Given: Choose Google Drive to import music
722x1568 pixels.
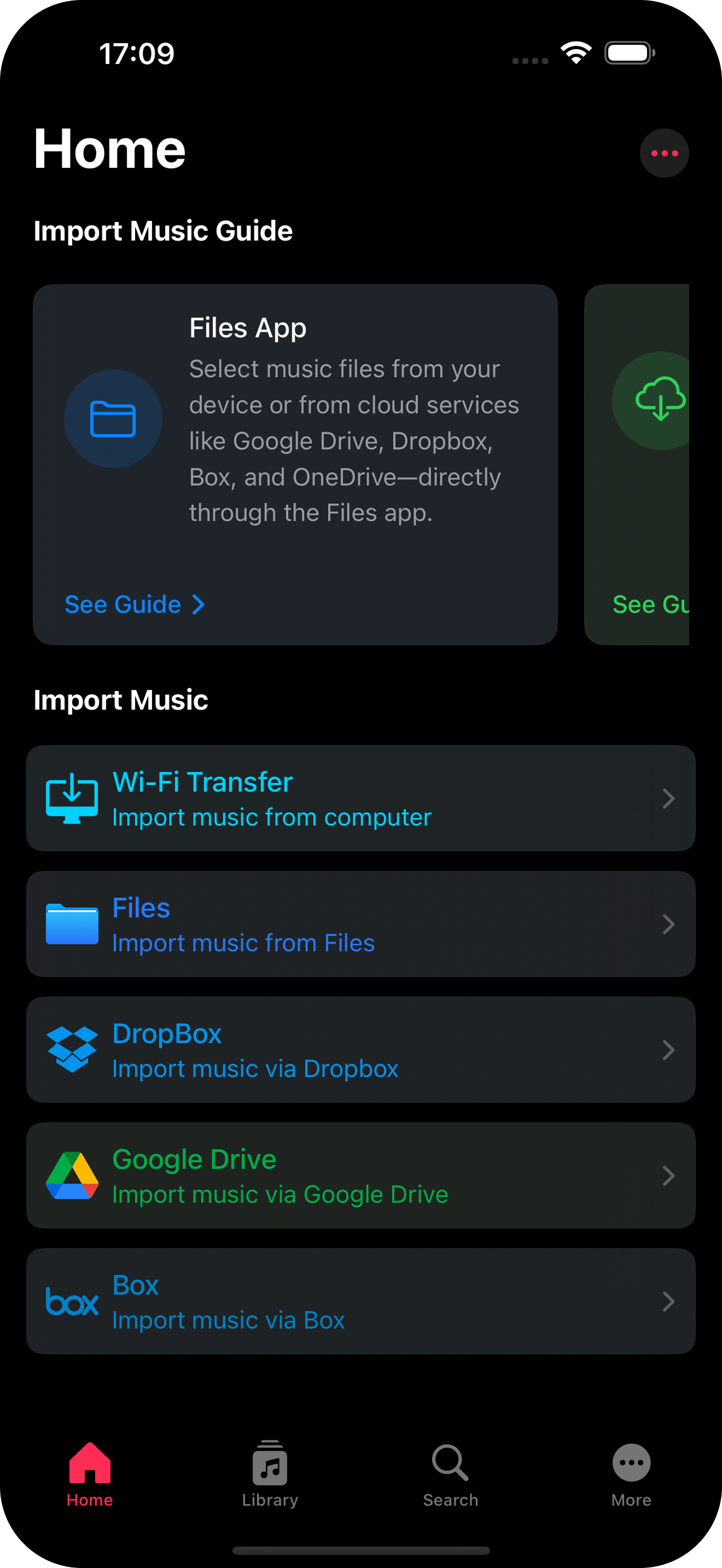Looking at the screenshot, I should coord(361,1175).
